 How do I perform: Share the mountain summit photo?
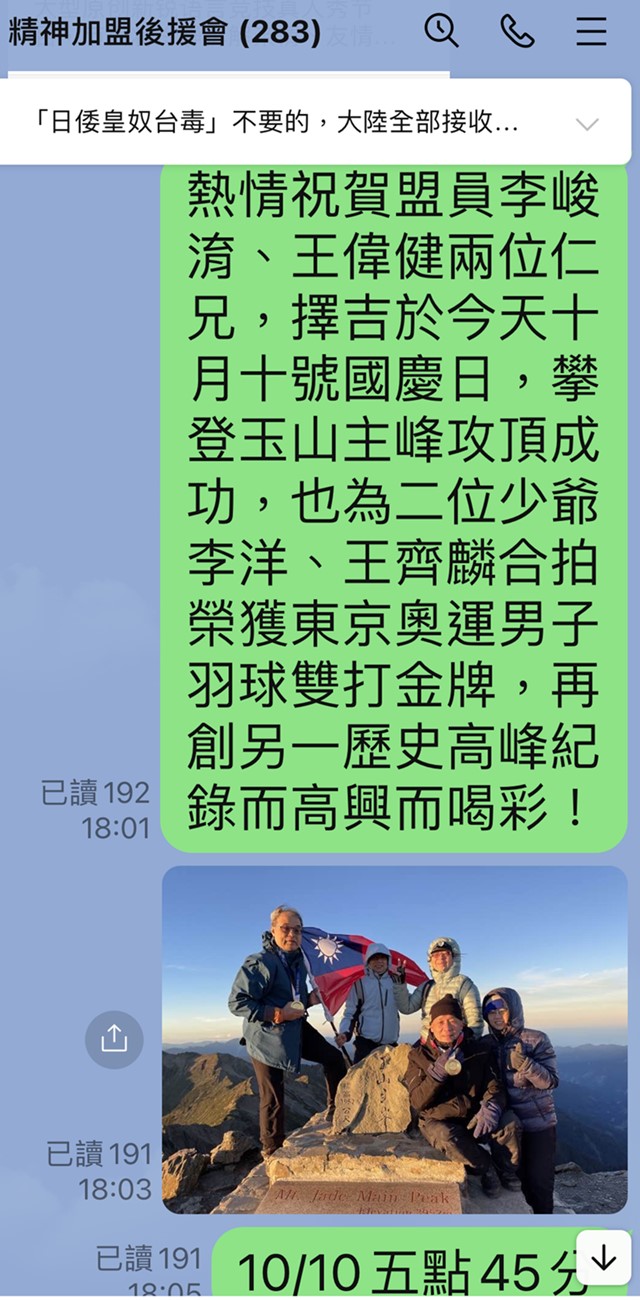point(114,1039)
